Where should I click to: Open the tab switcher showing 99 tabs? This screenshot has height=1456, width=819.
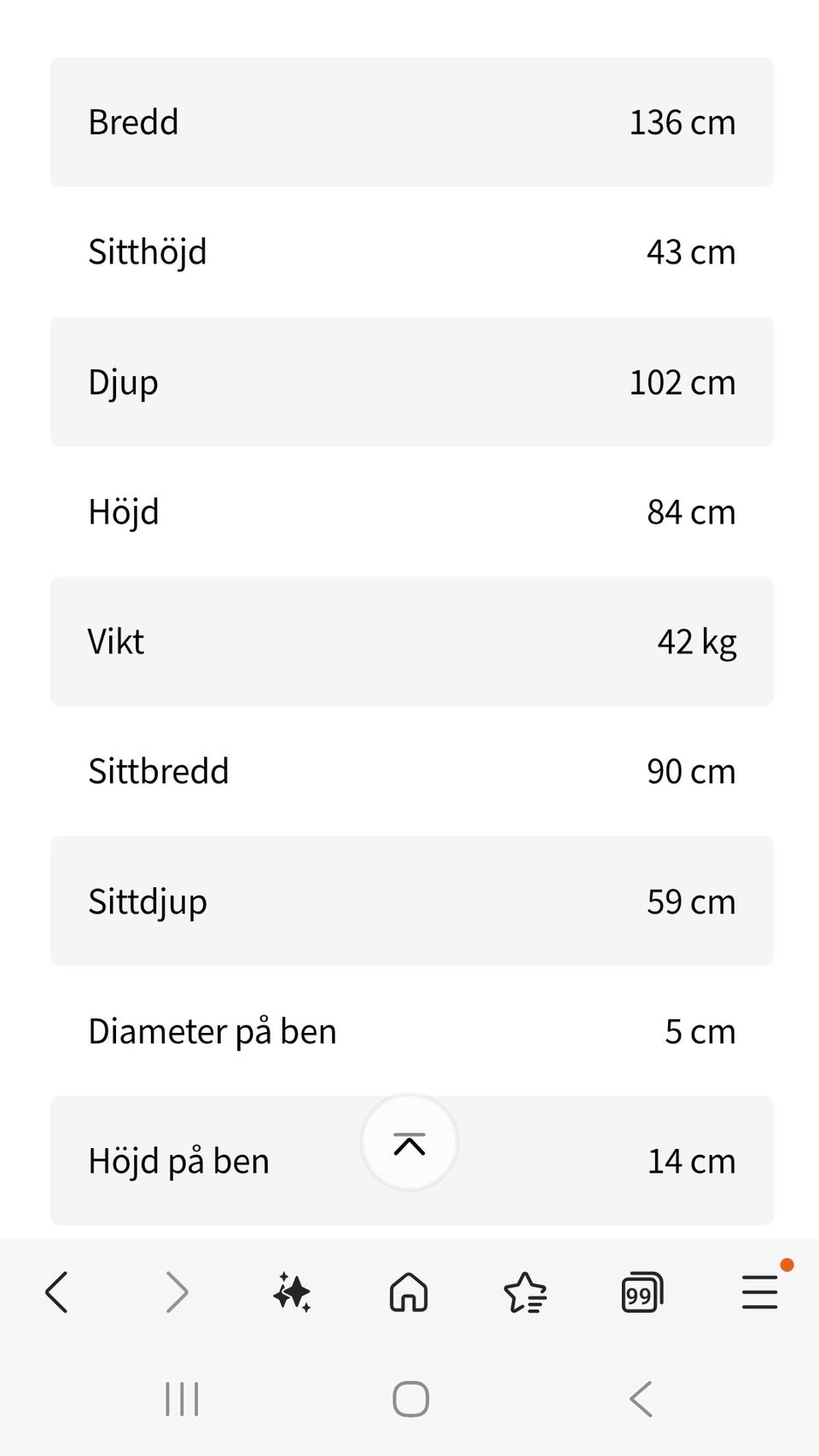point(642,1292)
